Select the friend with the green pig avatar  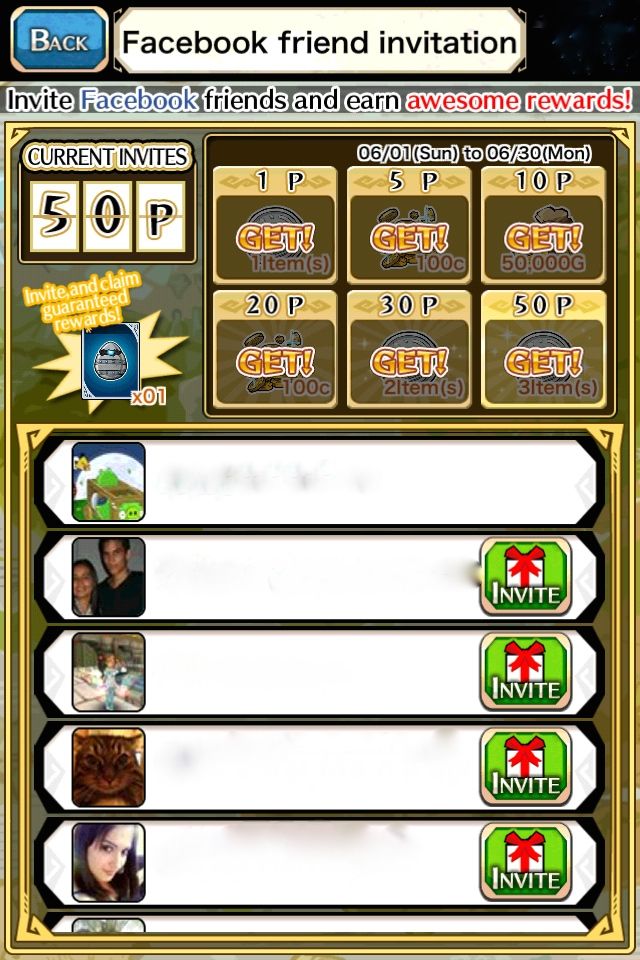pos(320,482)
